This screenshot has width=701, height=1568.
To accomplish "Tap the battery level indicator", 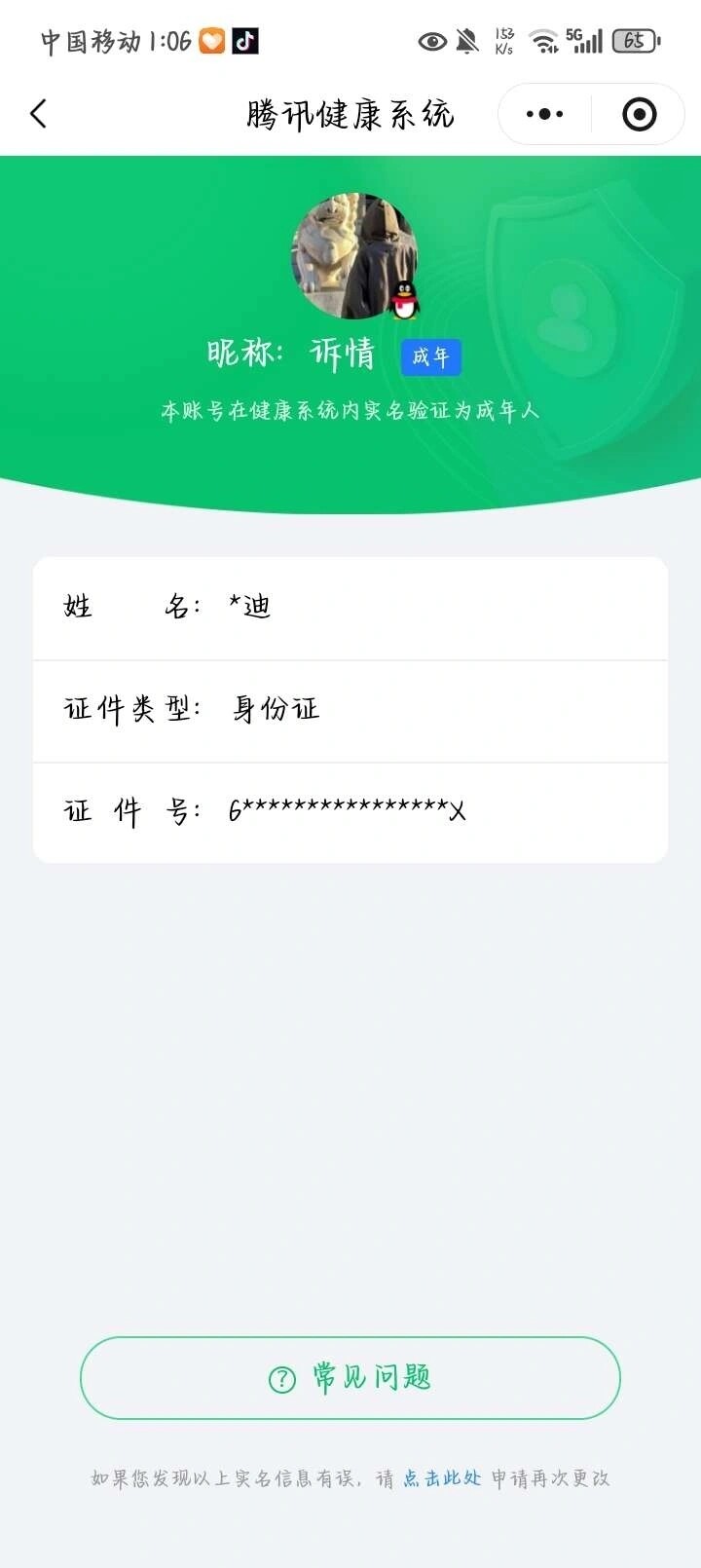I will pyautogui.click(x=635, y=41).
